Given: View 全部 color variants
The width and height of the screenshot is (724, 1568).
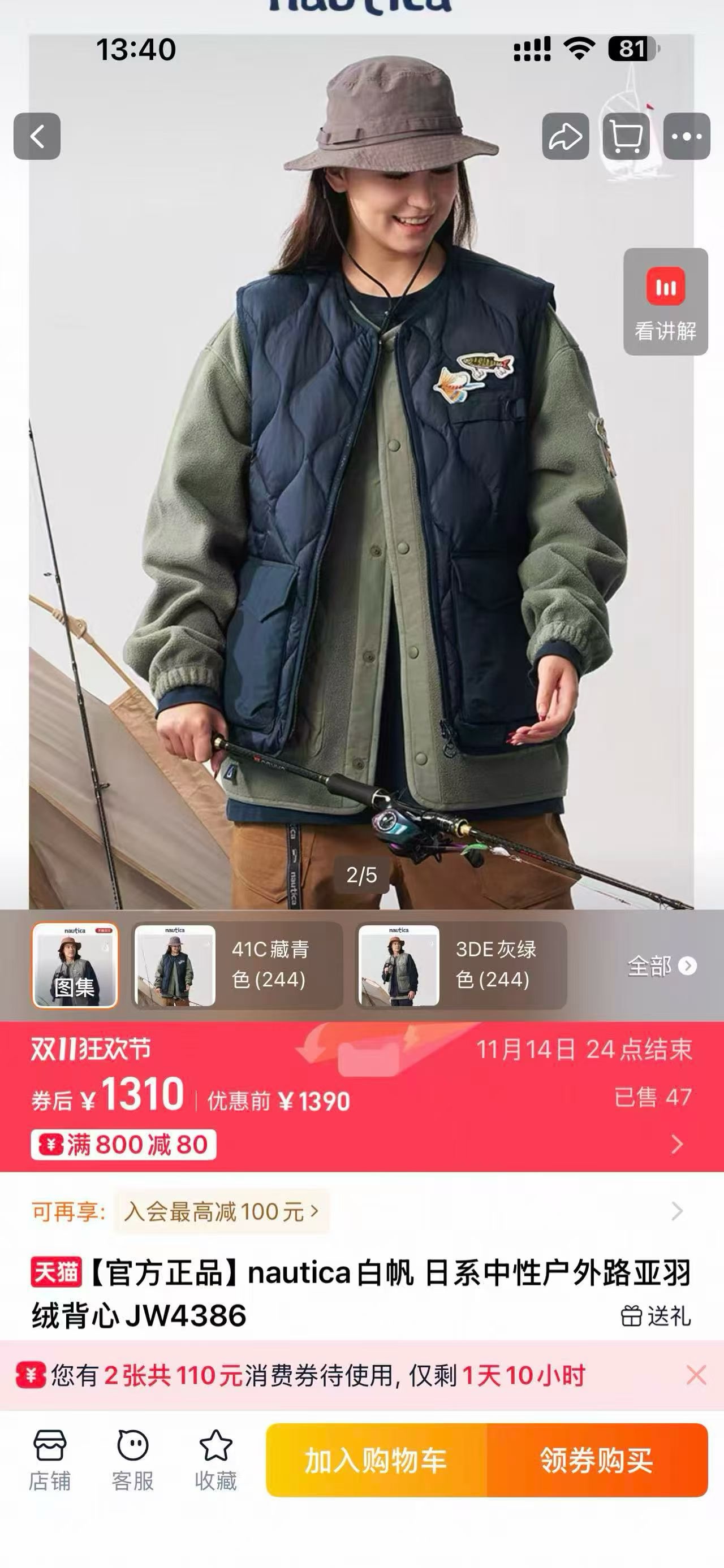Looking at the screenshot, I should (x=661, y=966).
